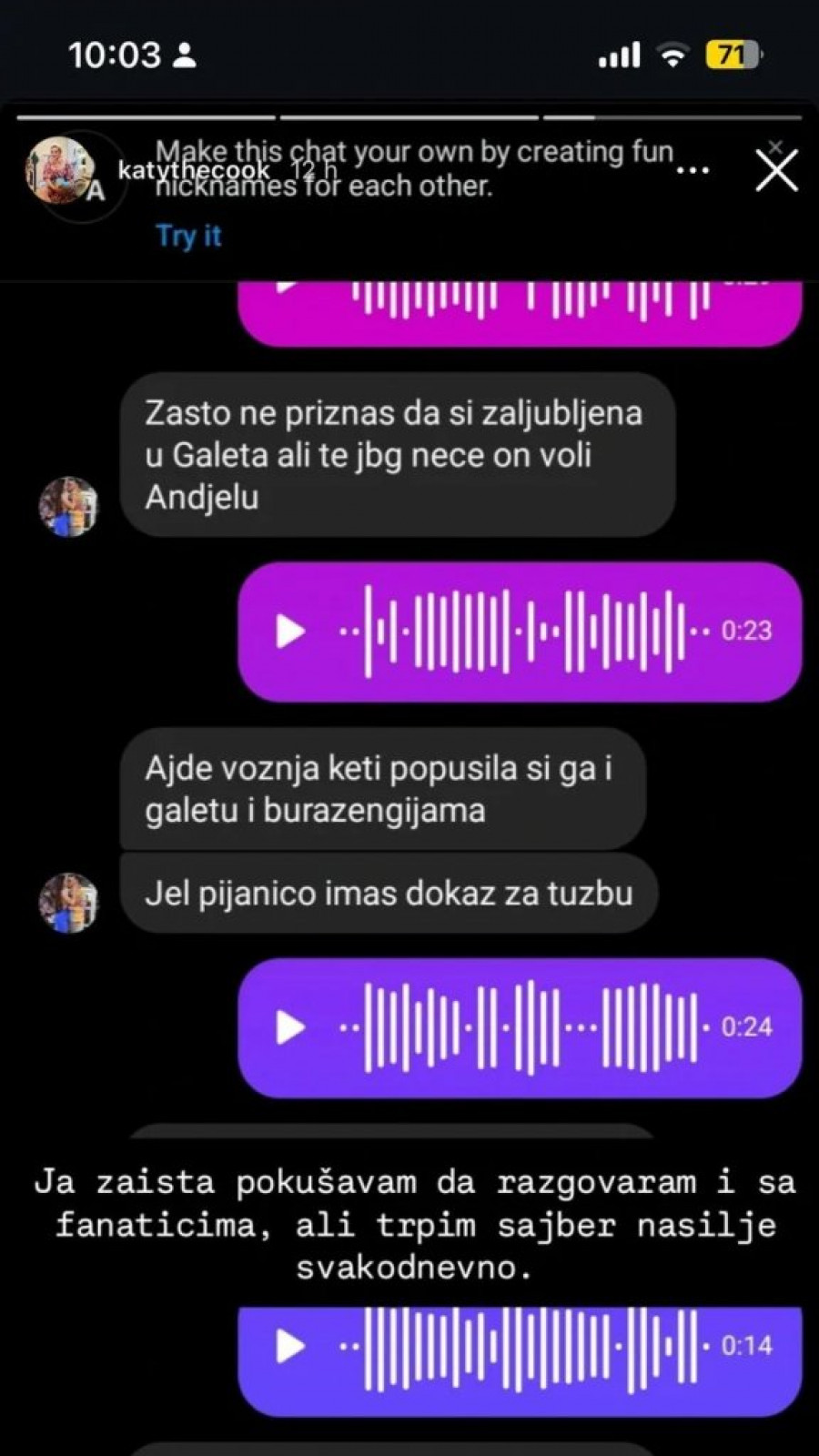Screen dimensions: 819x1456
Task: Open the story's three-dot options menu
Action: (x=693, y=170)
